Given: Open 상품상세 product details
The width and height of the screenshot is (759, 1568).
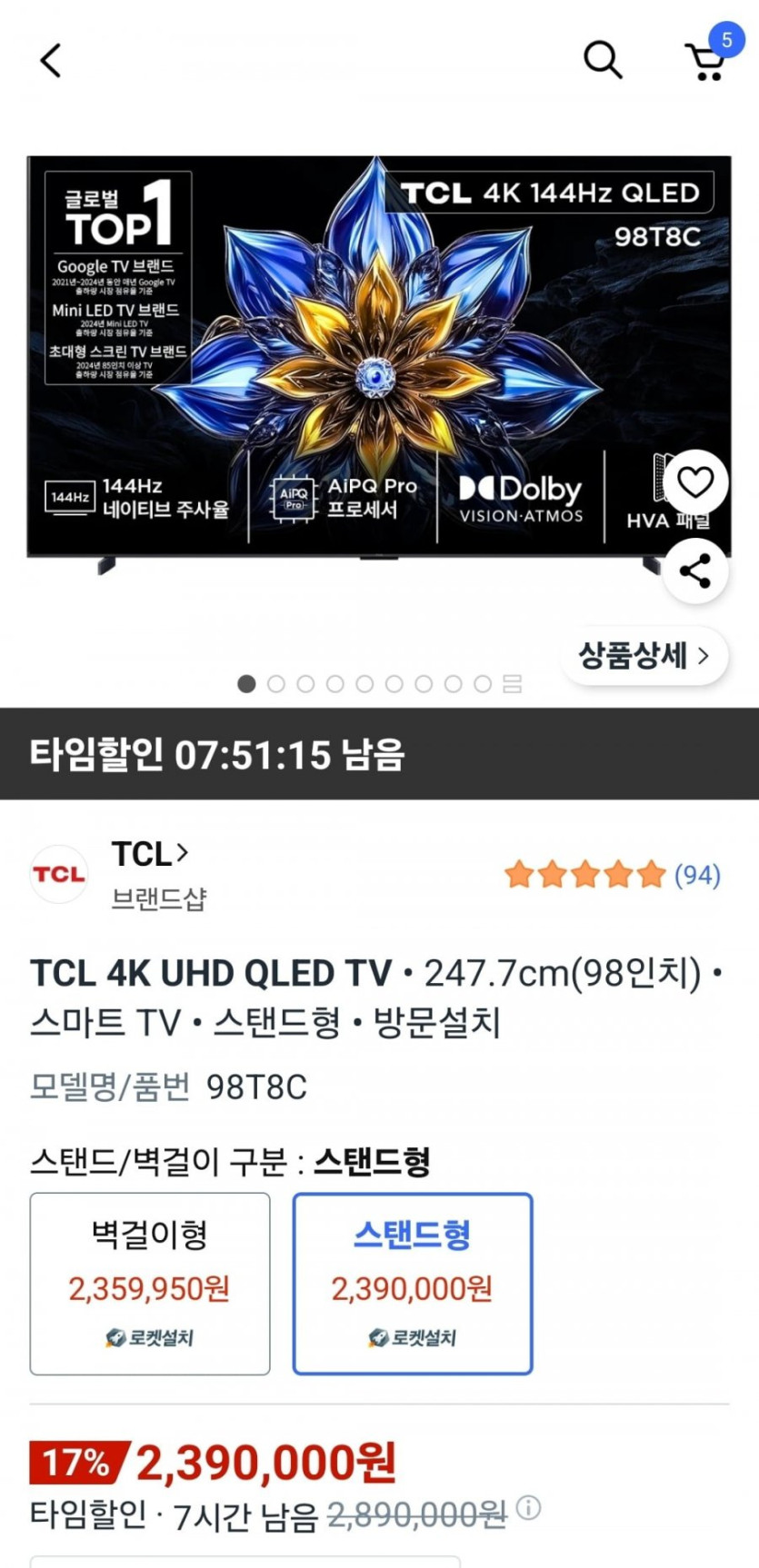Looking at the screenshot, I should tap(643, 655).
